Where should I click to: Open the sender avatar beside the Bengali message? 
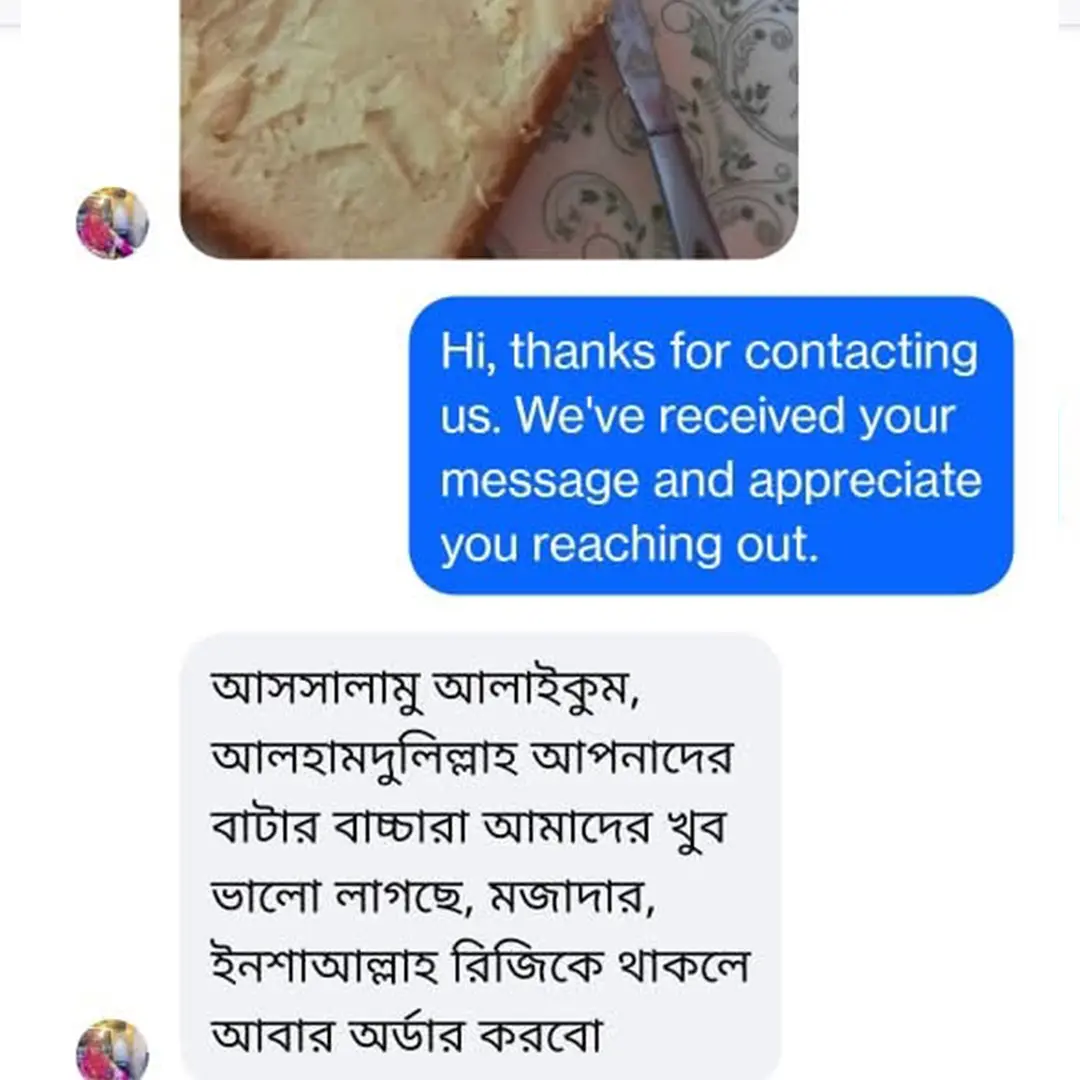coord(112,1052)
